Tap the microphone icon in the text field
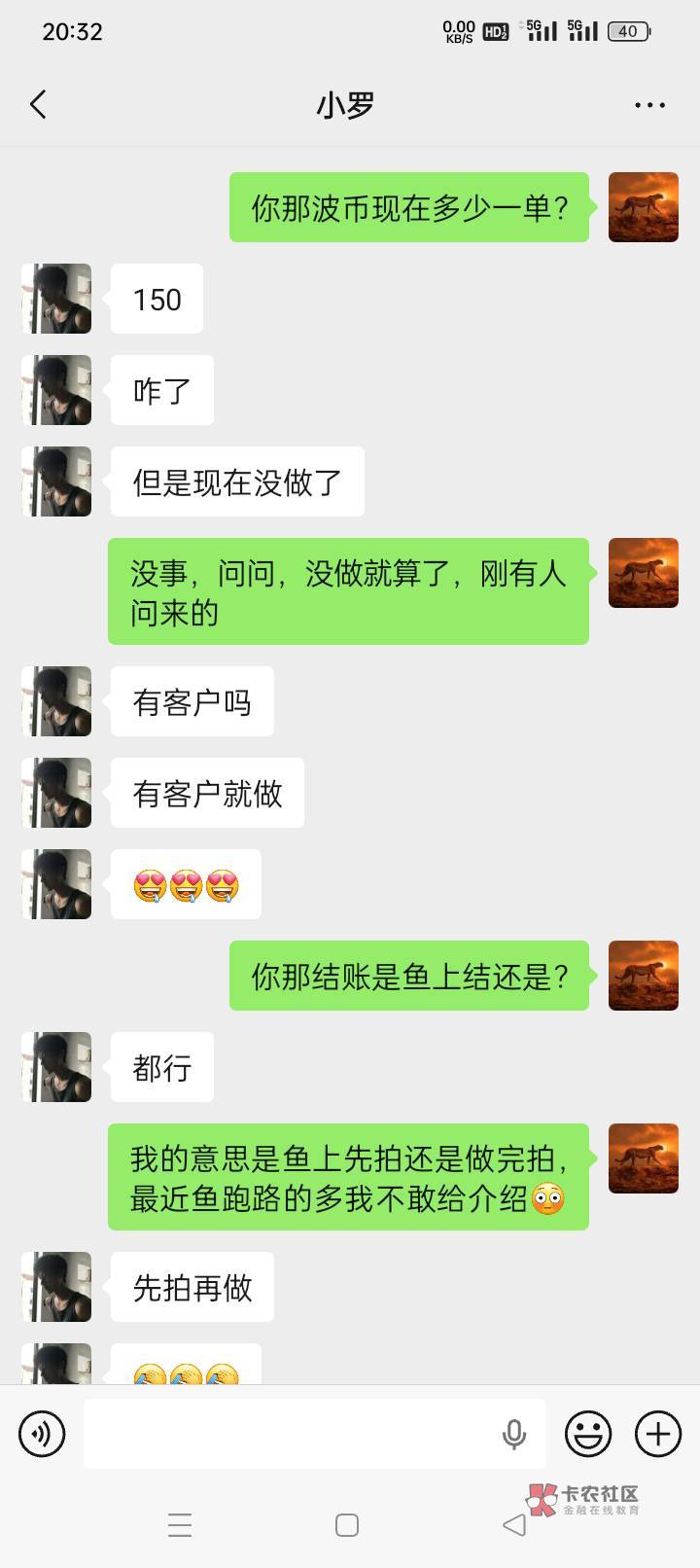 pyautogui.click(x=514, y=1434)
